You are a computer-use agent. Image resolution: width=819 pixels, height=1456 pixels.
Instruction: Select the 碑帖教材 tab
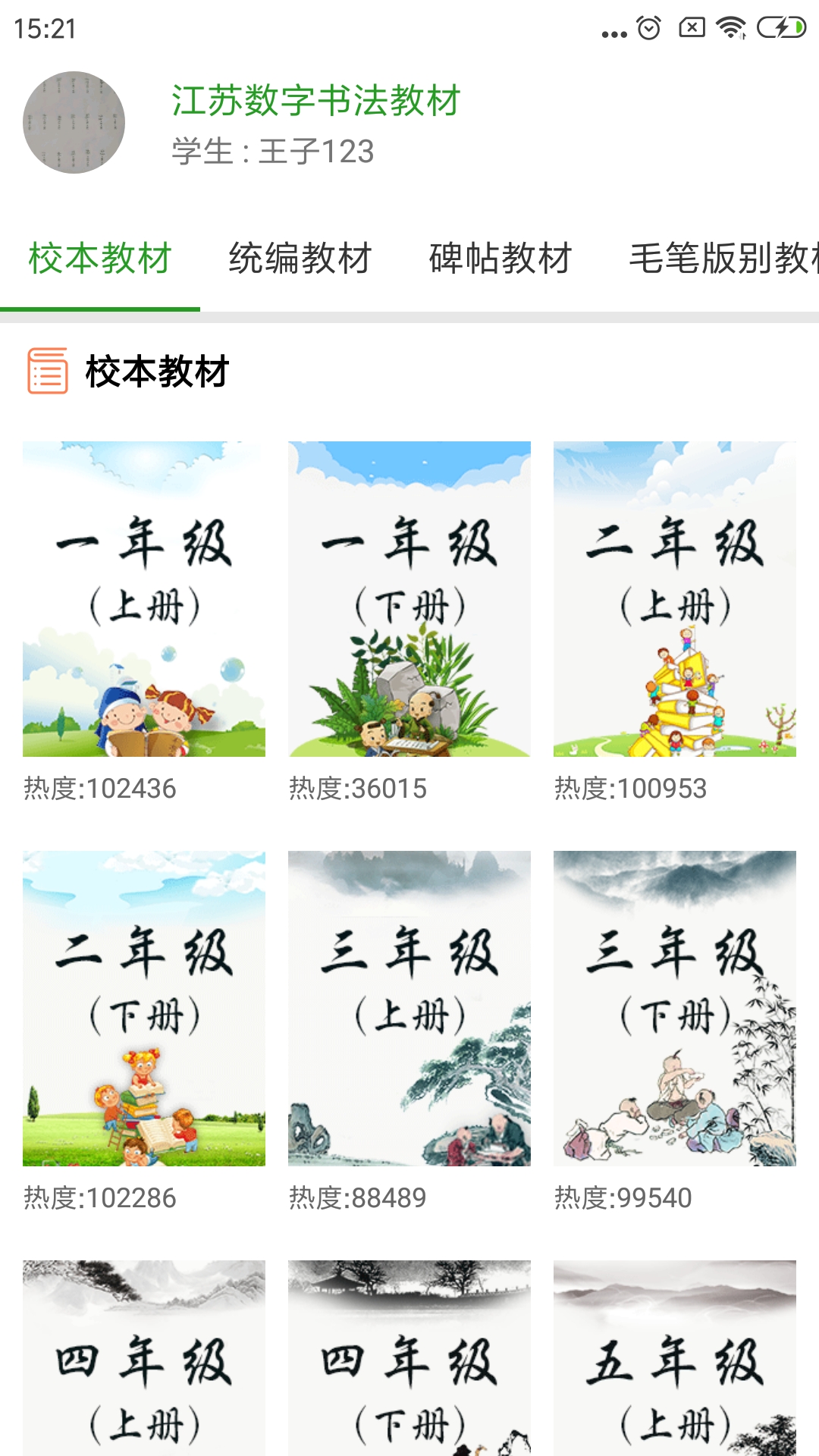pyautogui.click(x=500, y=259)
